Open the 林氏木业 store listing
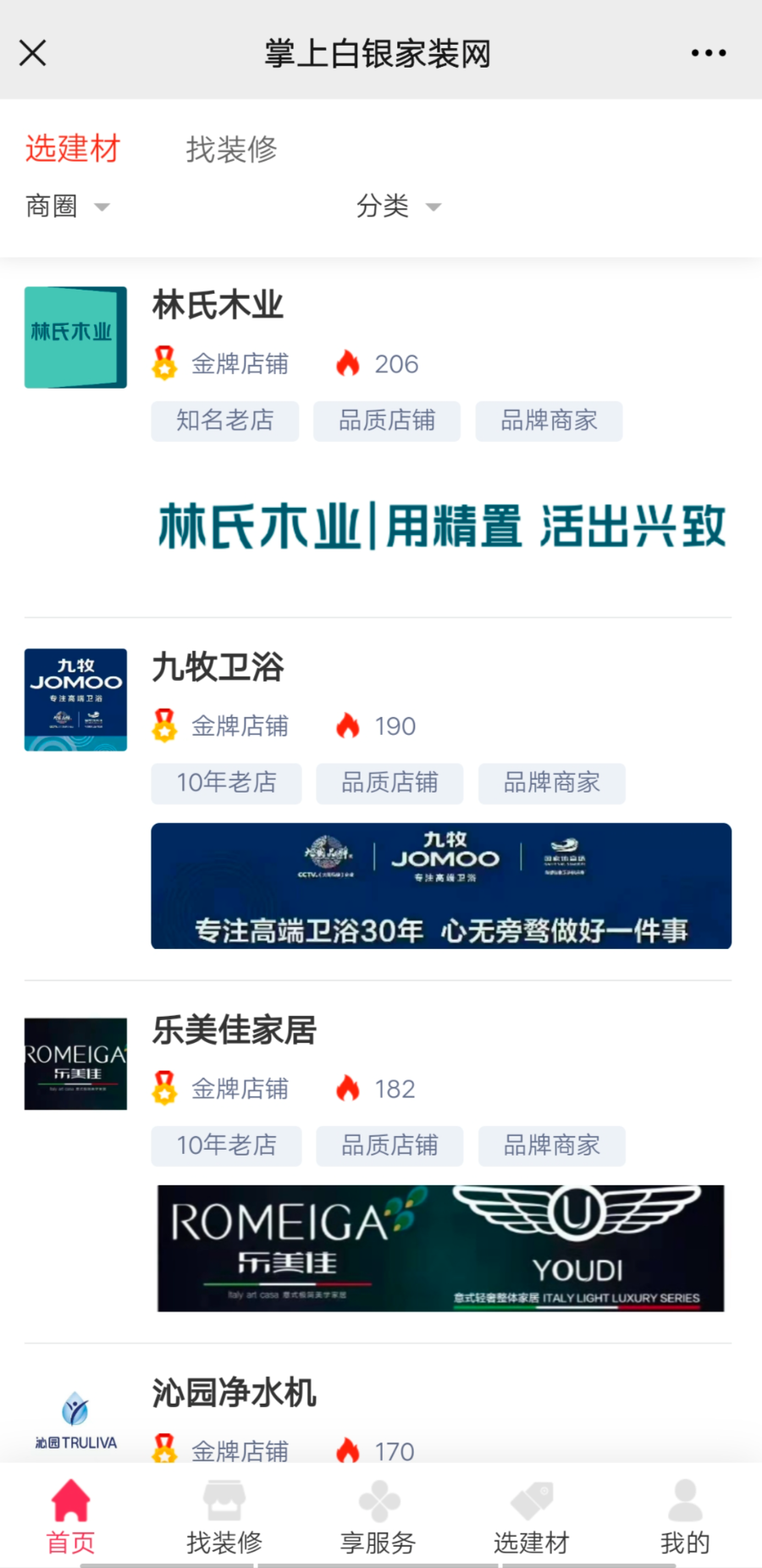Screen dimensions: 762x1568 click(218, 306)
